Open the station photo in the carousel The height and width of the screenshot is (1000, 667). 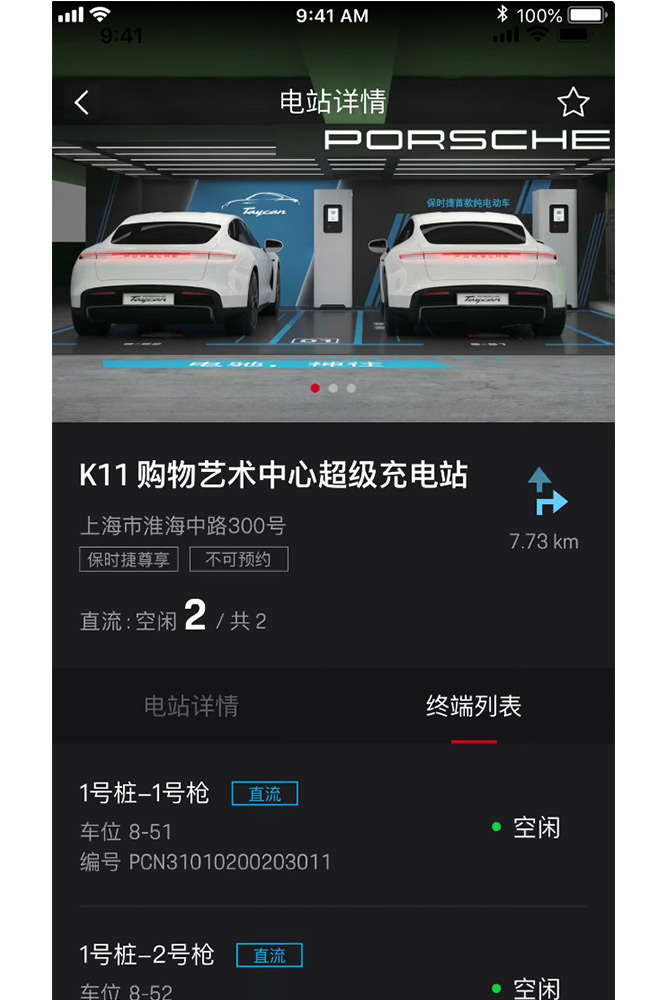coord(333,260)
